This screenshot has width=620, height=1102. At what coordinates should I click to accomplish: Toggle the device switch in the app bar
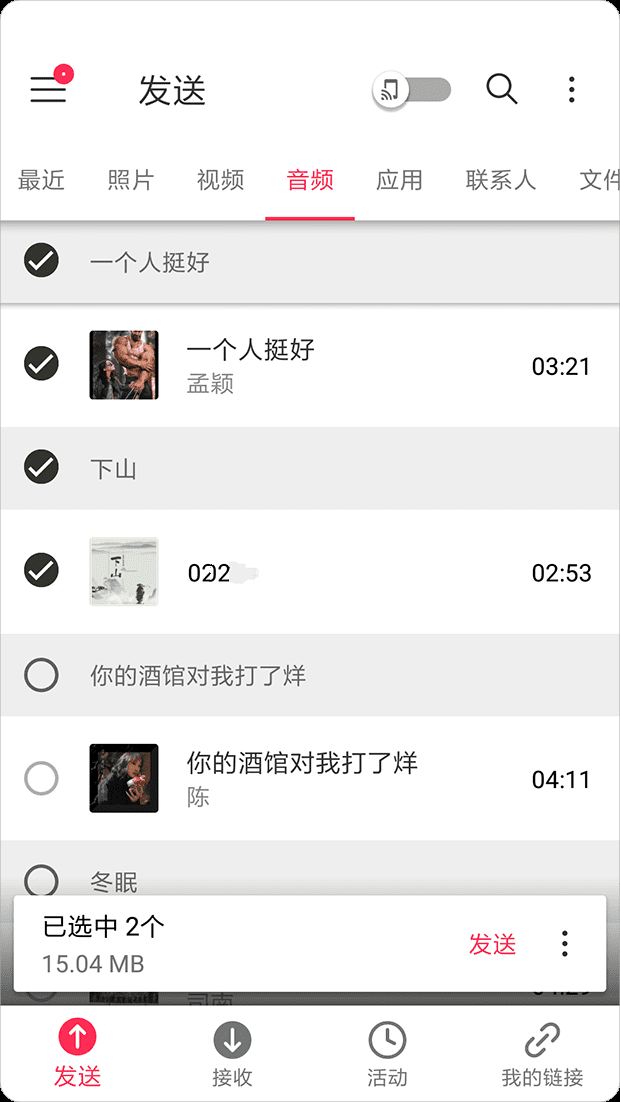(411, 90)
